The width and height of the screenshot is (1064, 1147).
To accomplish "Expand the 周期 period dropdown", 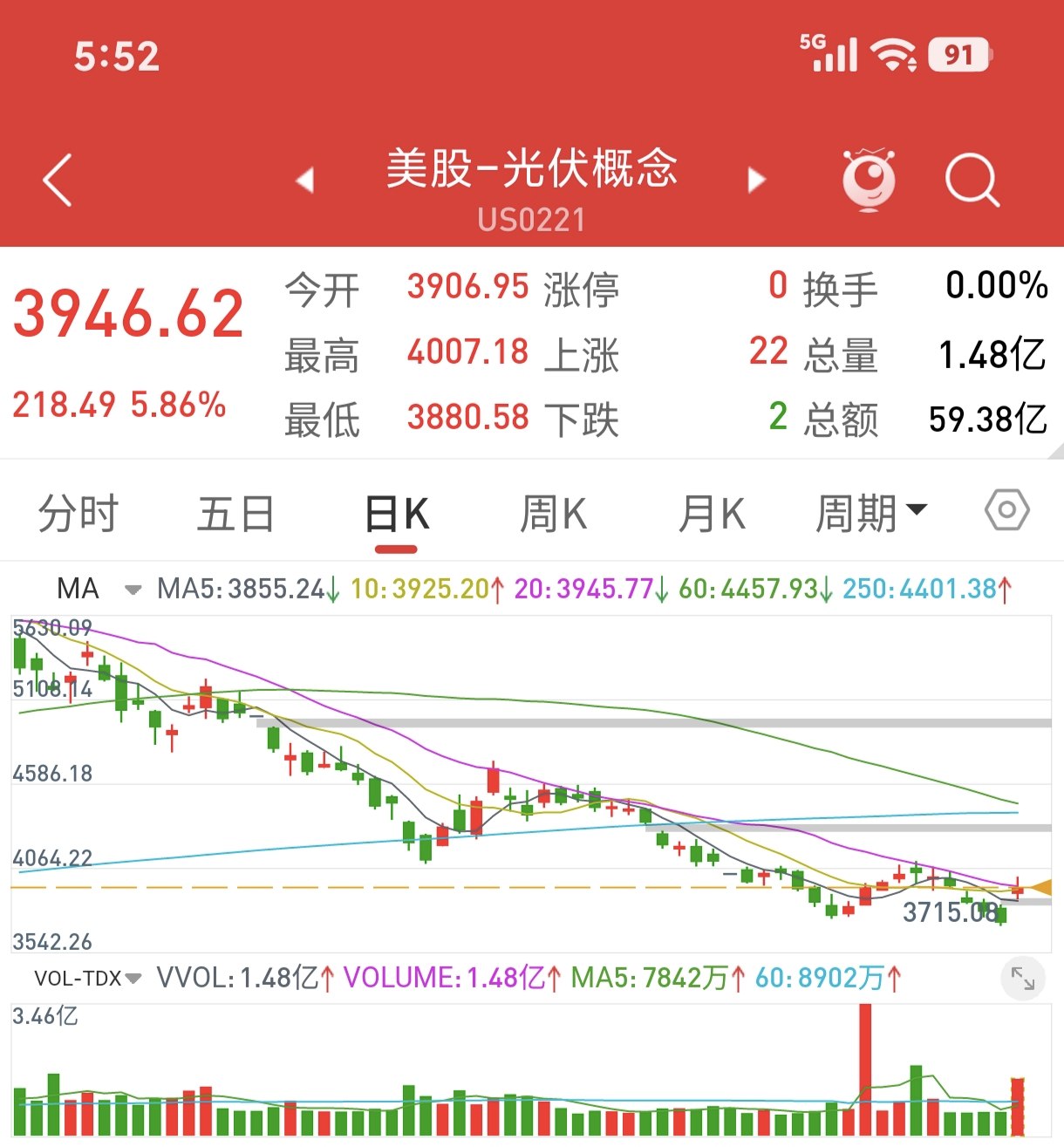I will pyautogui.click(x=871, y=513).
